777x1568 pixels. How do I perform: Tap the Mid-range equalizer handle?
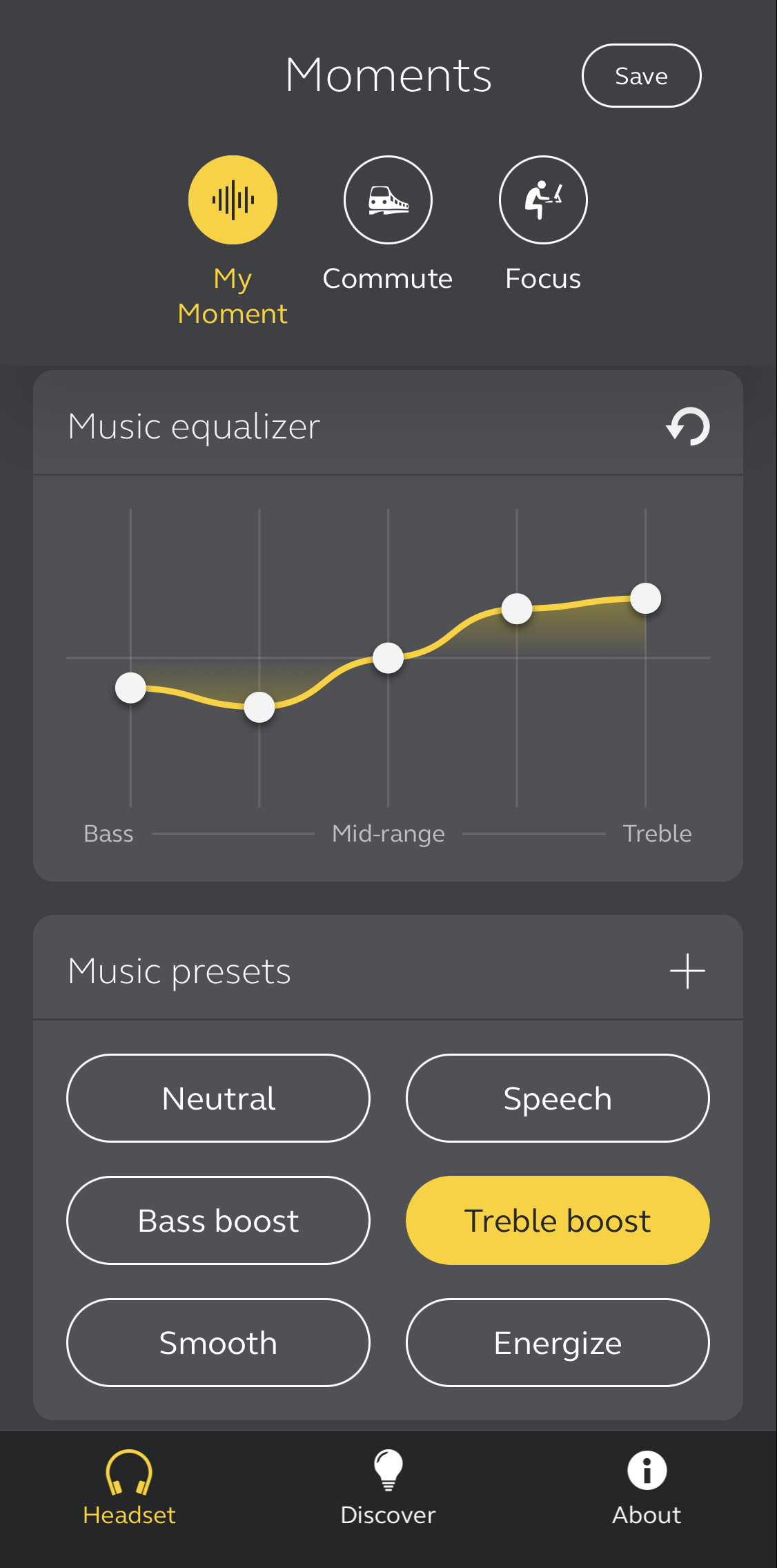[x=388, y=657]
